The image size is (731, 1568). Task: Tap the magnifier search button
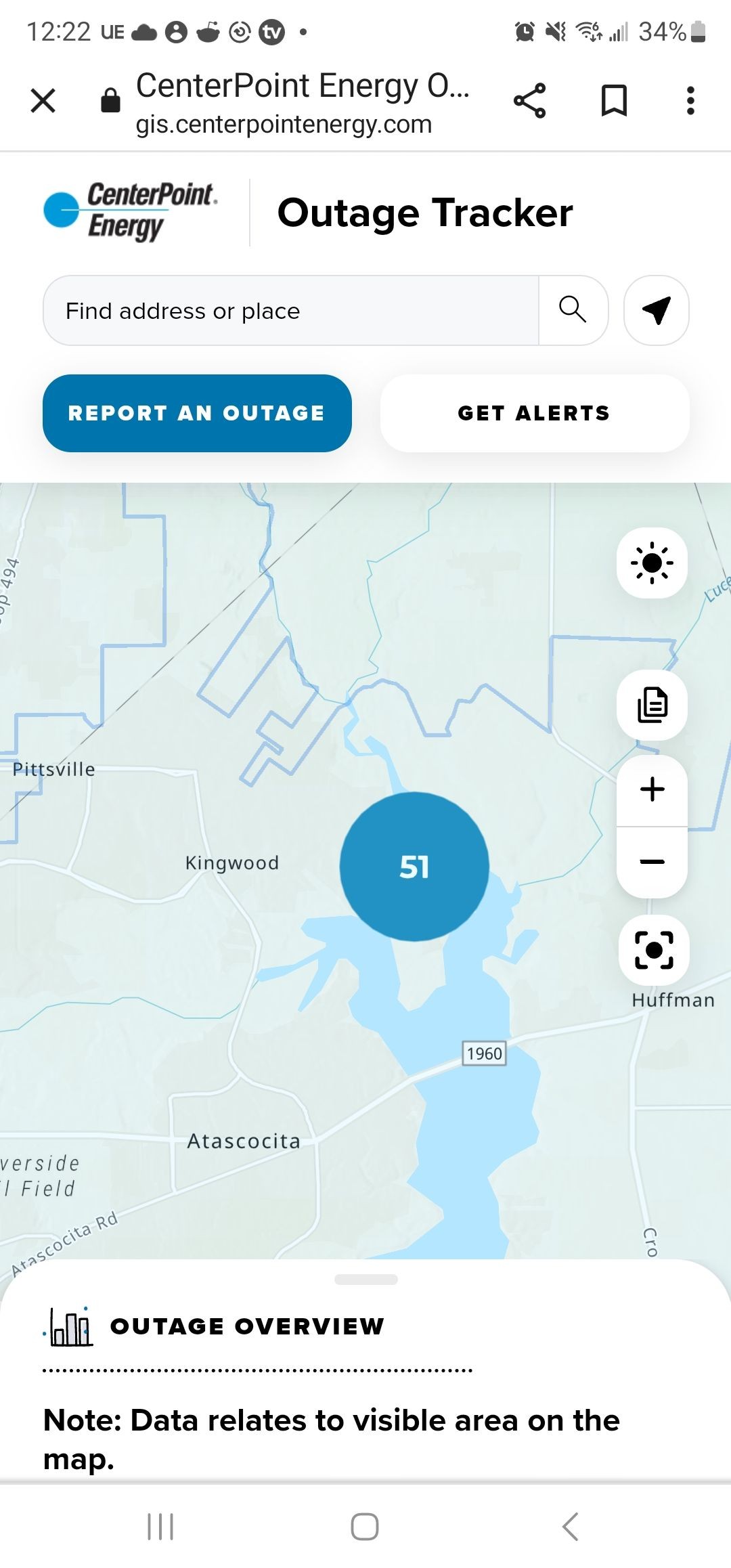573,310
